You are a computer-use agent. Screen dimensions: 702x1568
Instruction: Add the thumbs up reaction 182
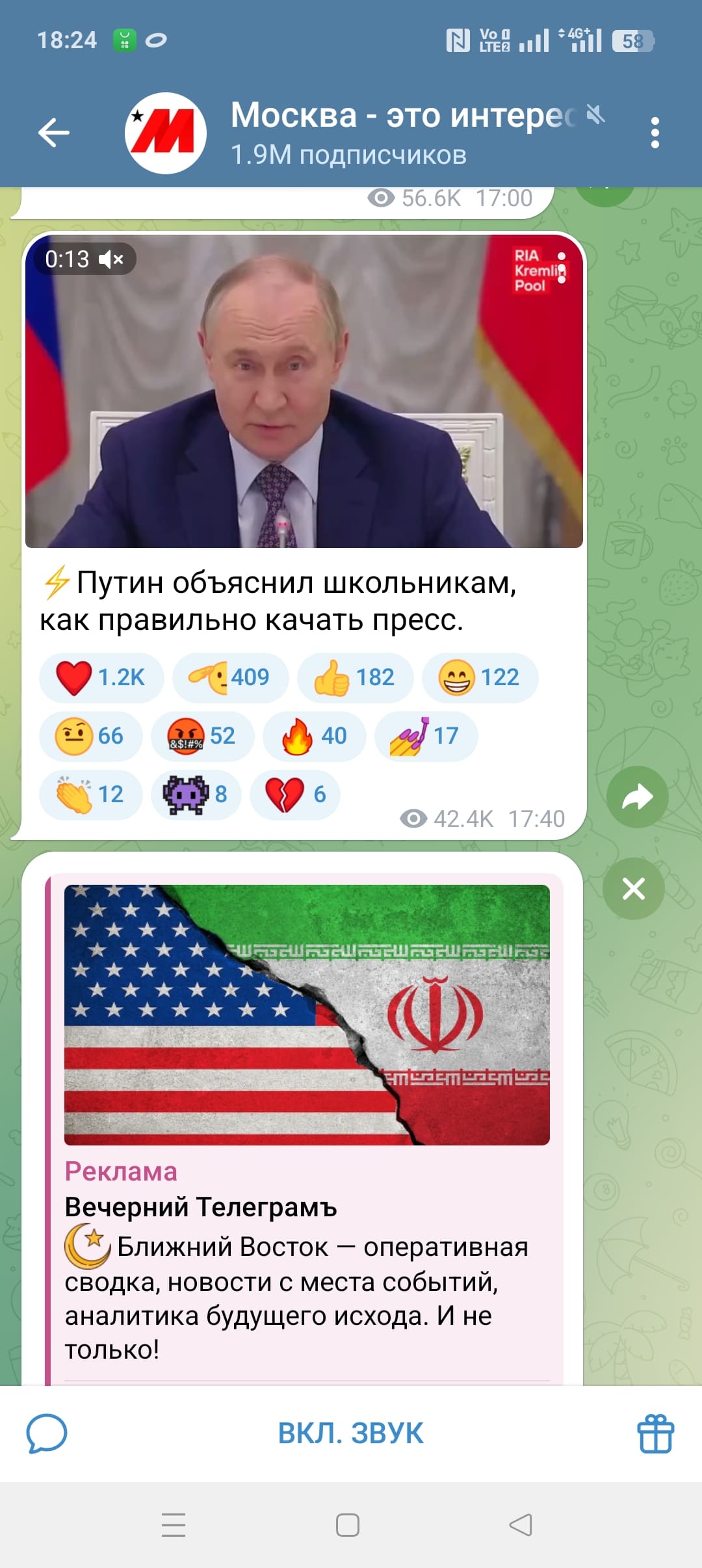[355, 677]
